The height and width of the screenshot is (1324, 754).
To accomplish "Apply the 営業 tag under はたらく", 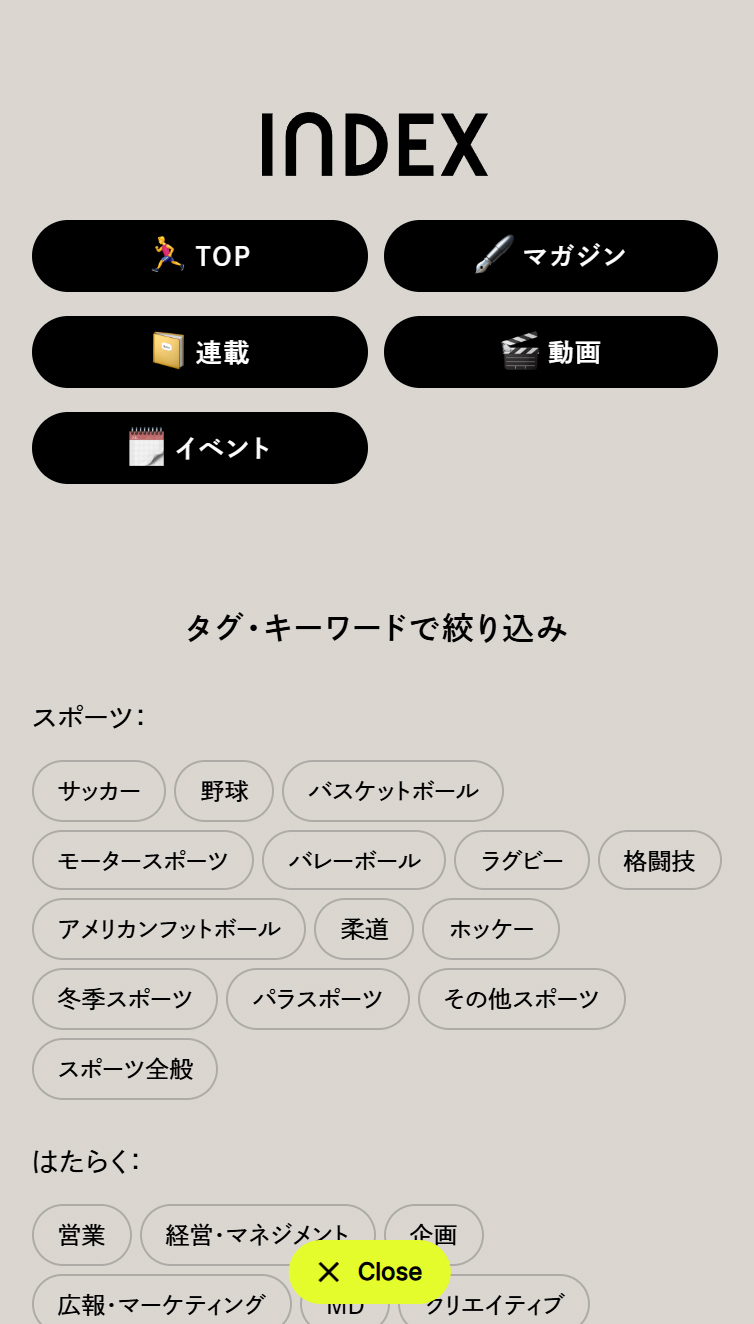I will (81, 1236).
